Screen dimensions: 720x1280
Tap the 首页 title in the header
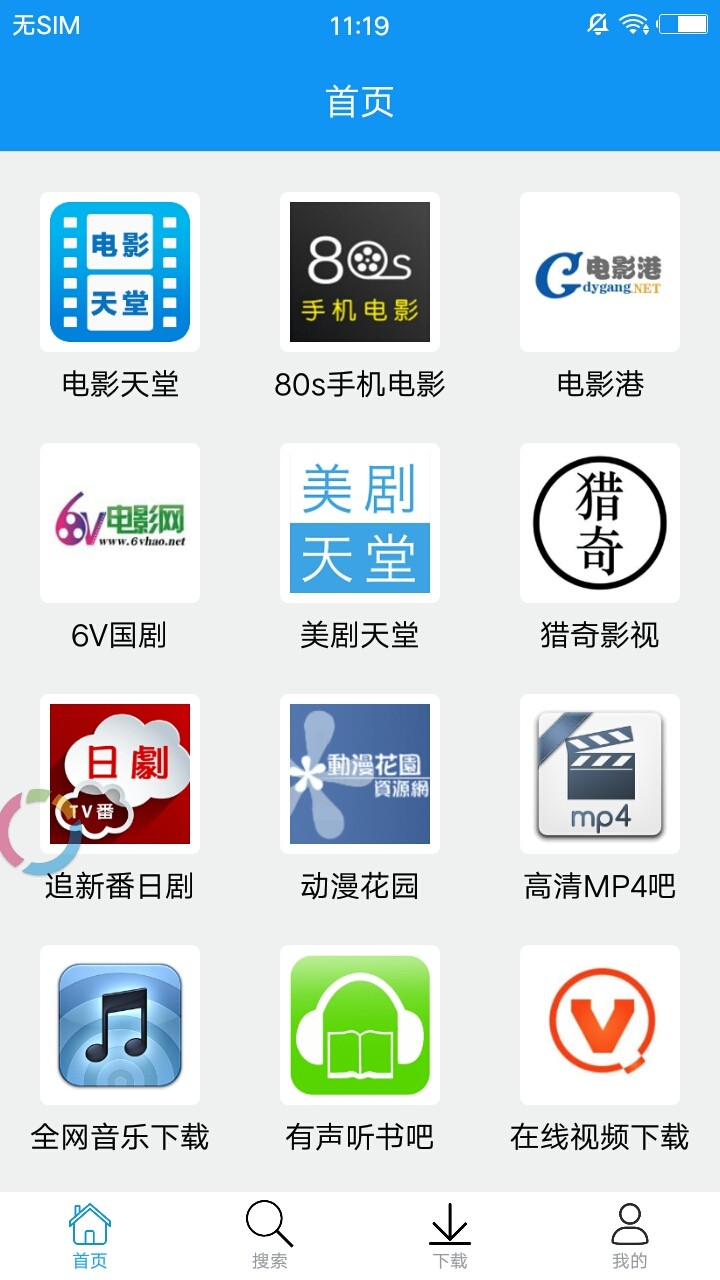pos(359,99)
